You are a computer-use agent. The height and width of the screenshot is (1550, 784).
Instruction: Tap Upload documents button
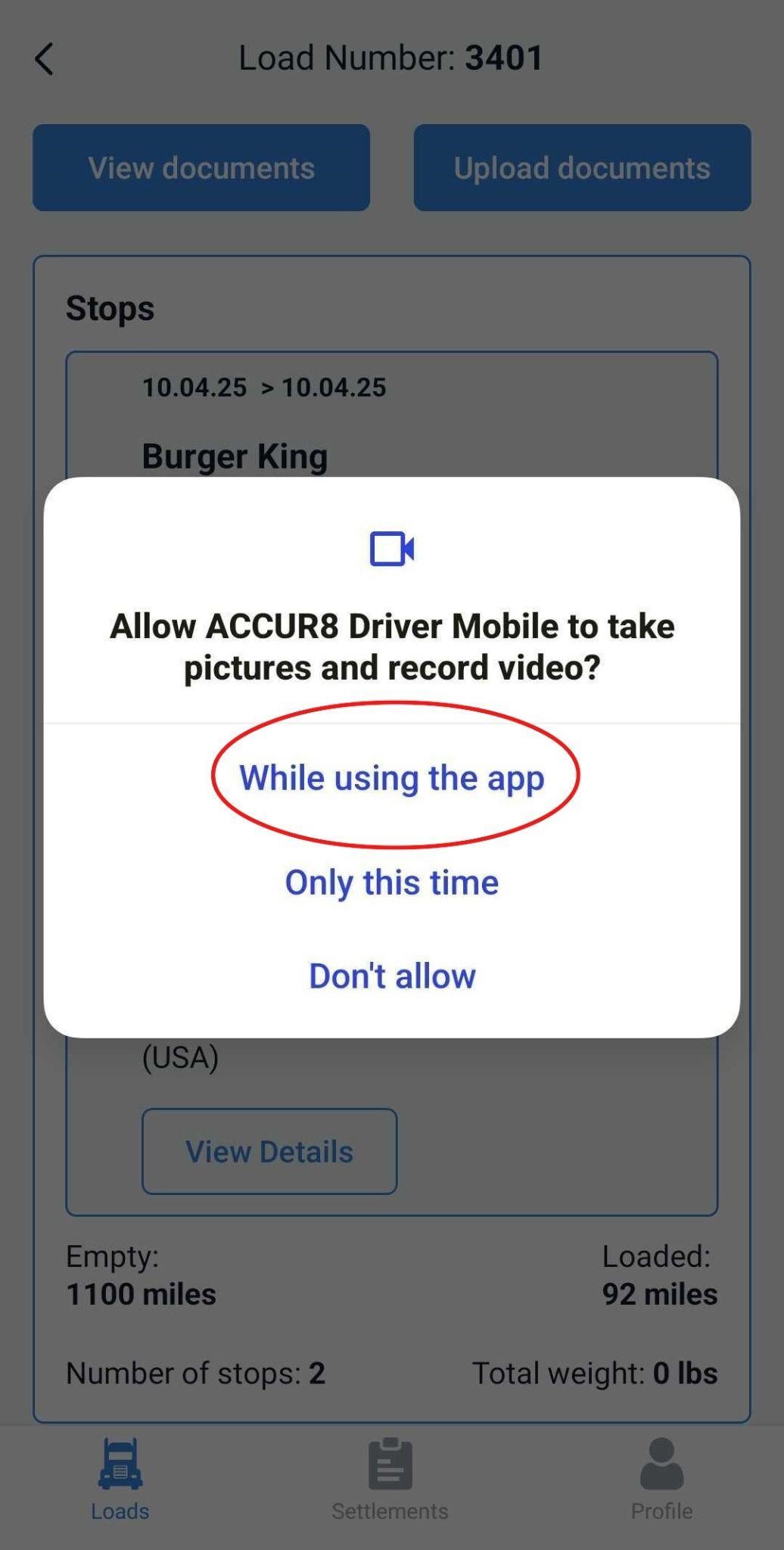pyautogui.click(x=582, y=168)
